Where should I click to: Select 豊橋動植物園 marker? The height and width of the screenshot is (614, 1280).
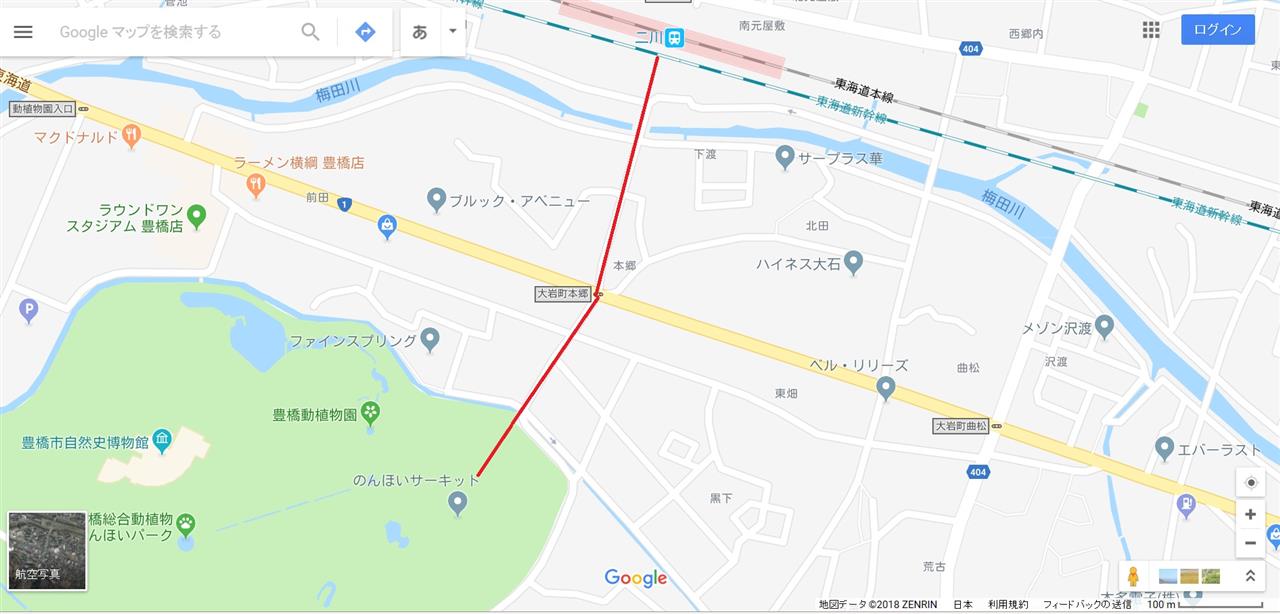370,412
